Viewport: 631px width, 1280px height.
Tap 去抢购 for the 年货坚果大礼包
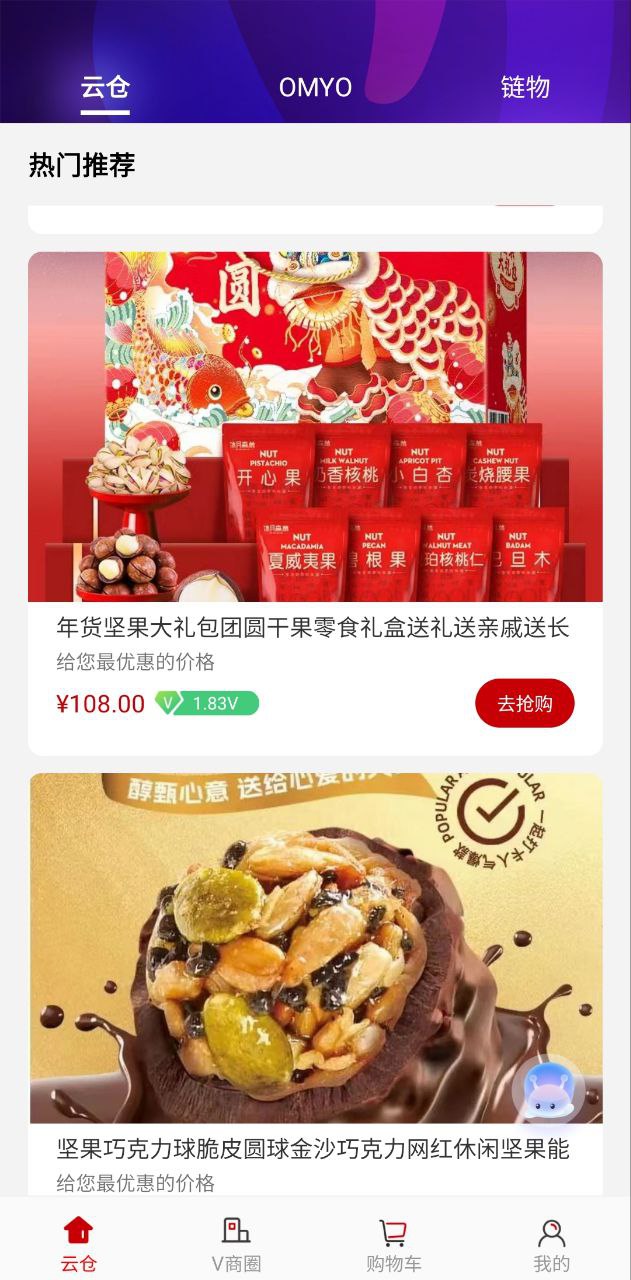point(524,703)
